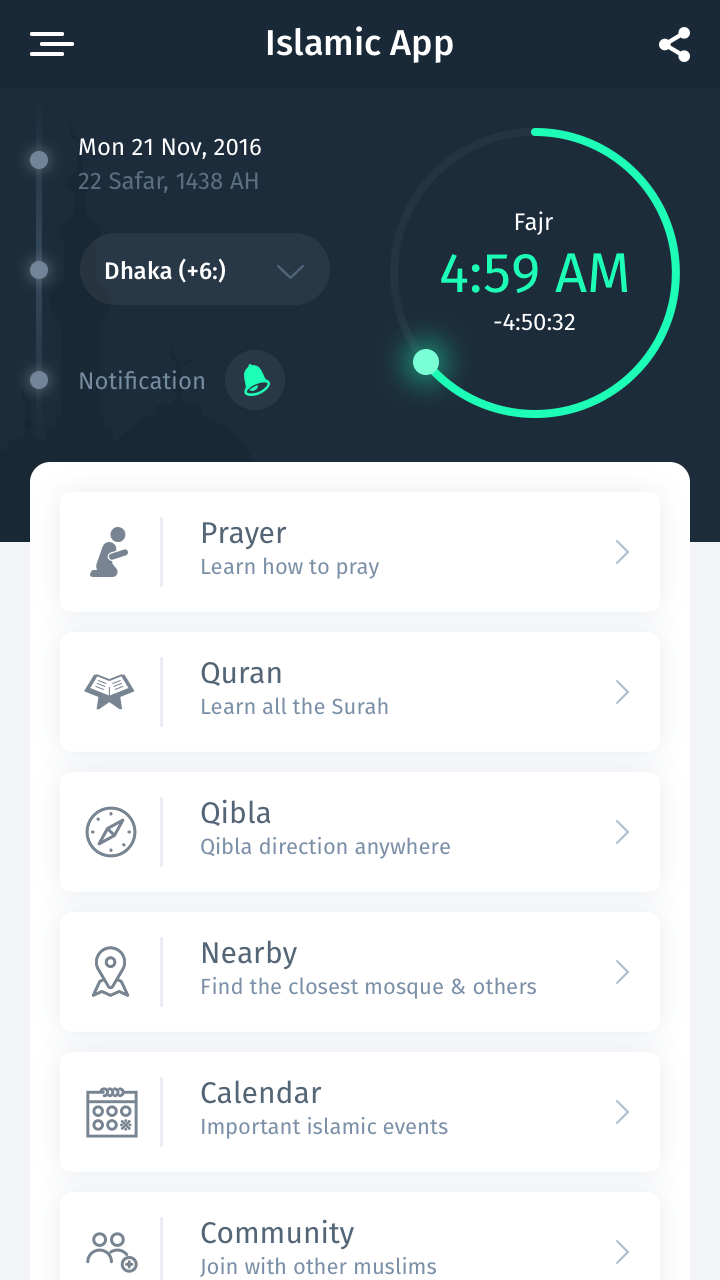Open Prayer to learn how to pray
Screen dimensions: 720x1280
[x=360, y=552]
